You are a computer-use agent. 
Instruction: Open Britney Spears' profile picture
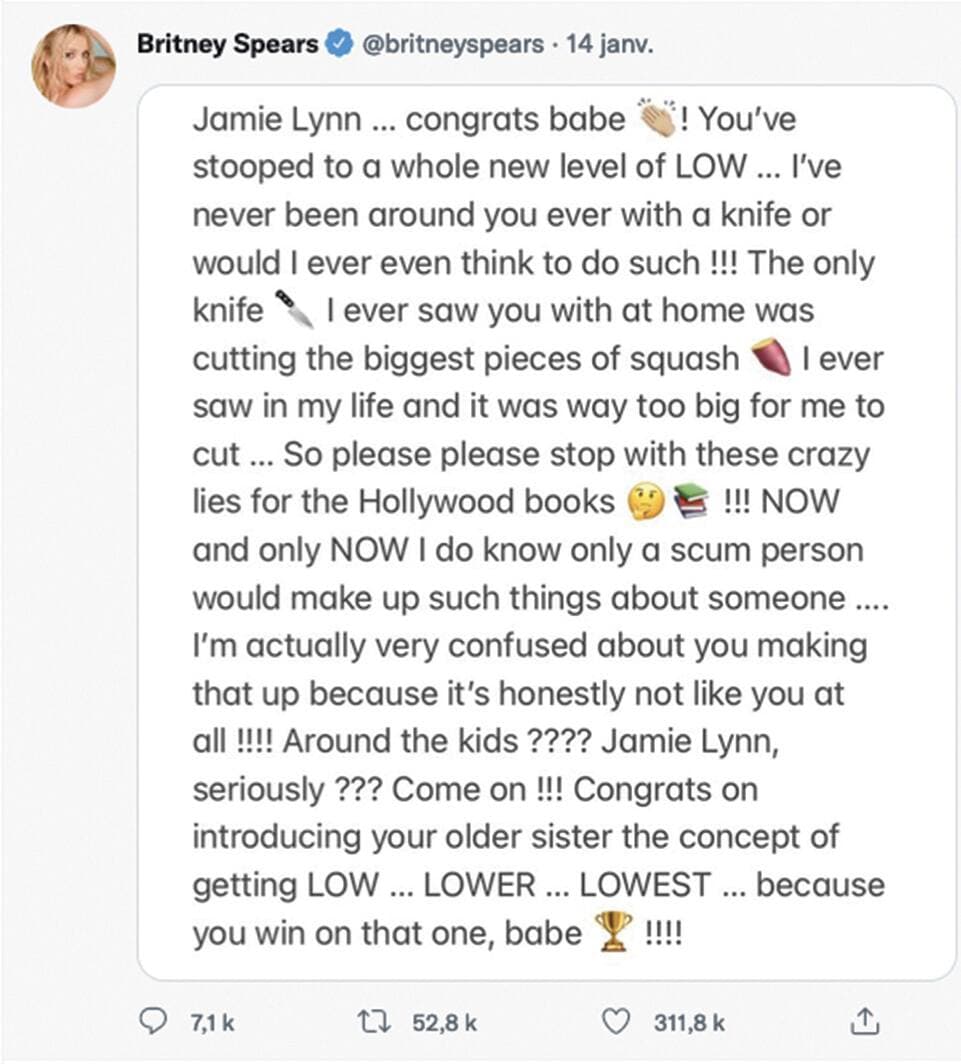(x=73, y=65)
